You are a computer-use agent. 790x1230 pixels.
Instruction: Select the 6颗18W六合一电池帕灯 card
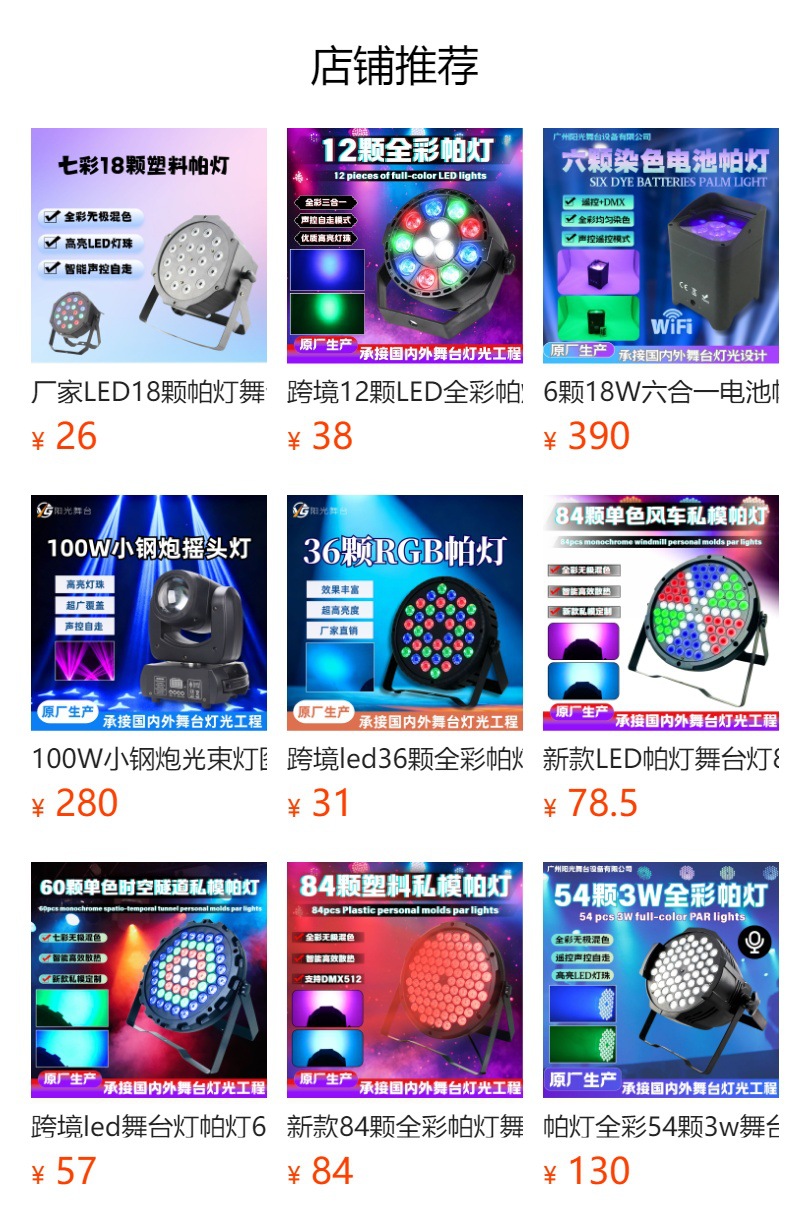[661, 292]
